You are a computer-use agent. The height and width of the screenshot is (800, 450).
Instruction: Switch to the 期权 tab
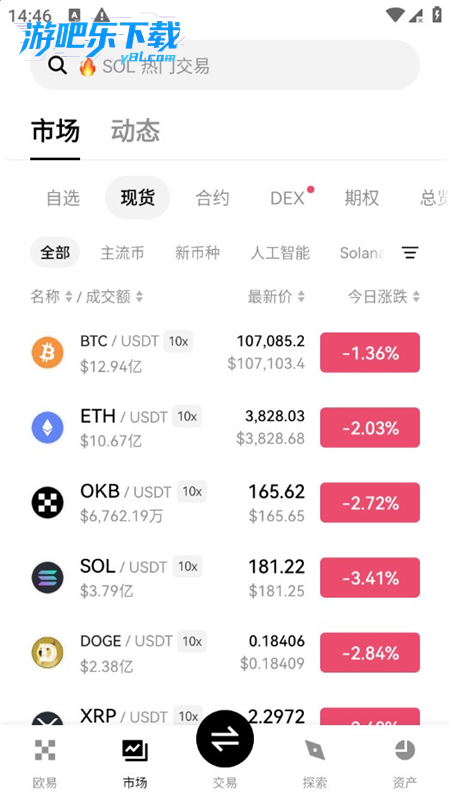pos(362,198)
